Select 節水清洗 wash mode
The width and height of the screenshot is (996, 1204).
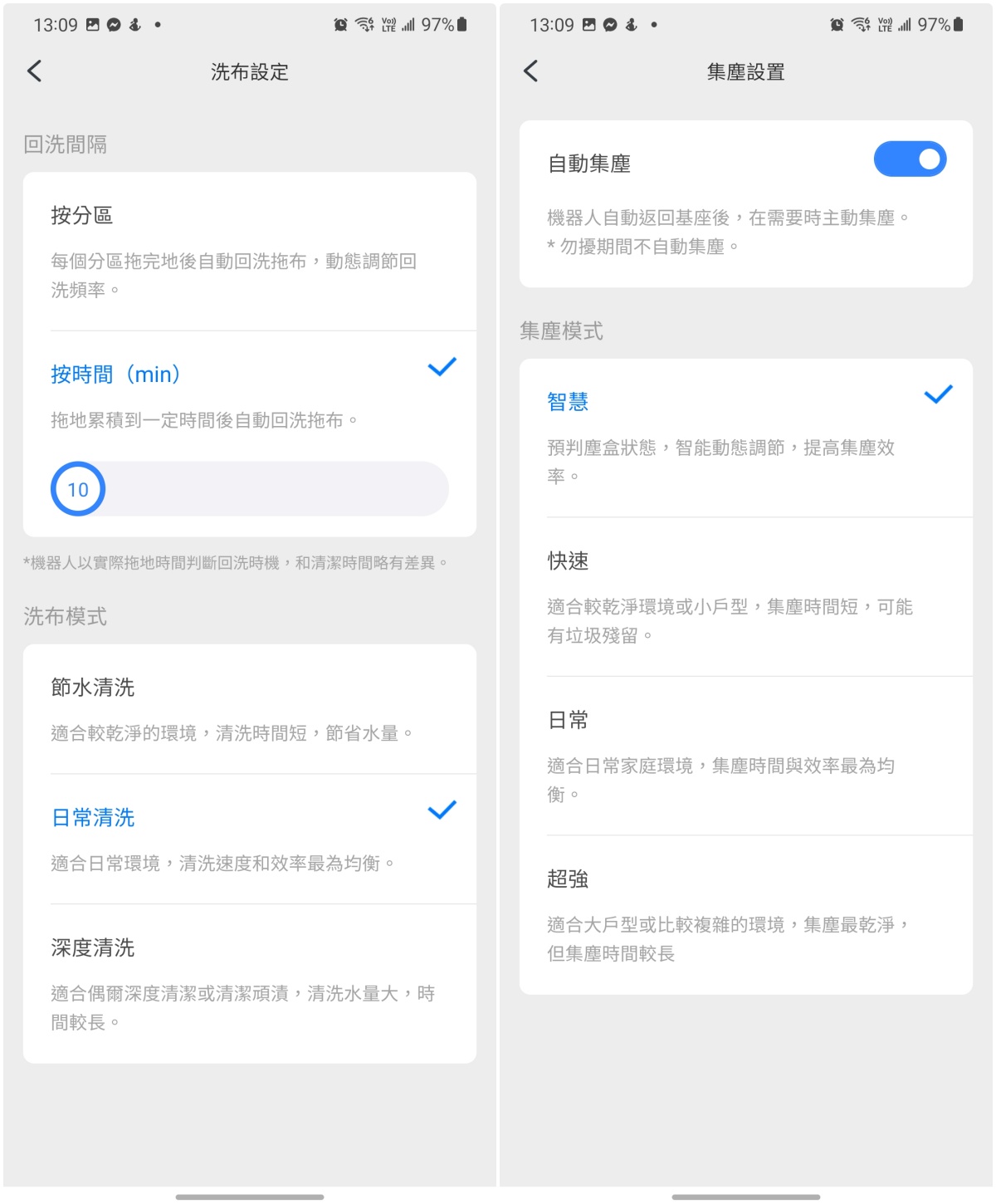[x=249, y=708]
